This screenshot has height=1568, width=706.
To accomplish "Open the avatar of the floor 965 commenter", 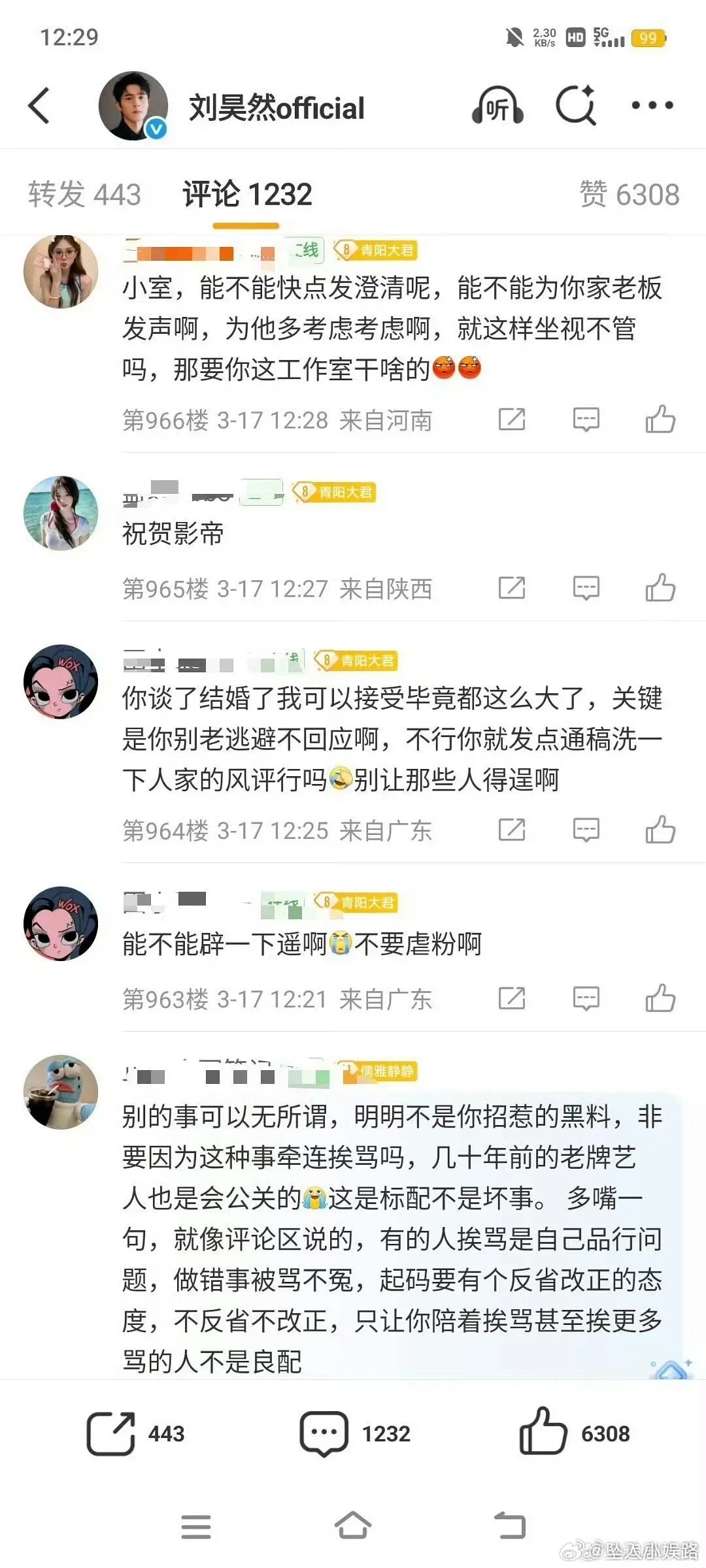I will pyautogui.click(x=61, y=513).
